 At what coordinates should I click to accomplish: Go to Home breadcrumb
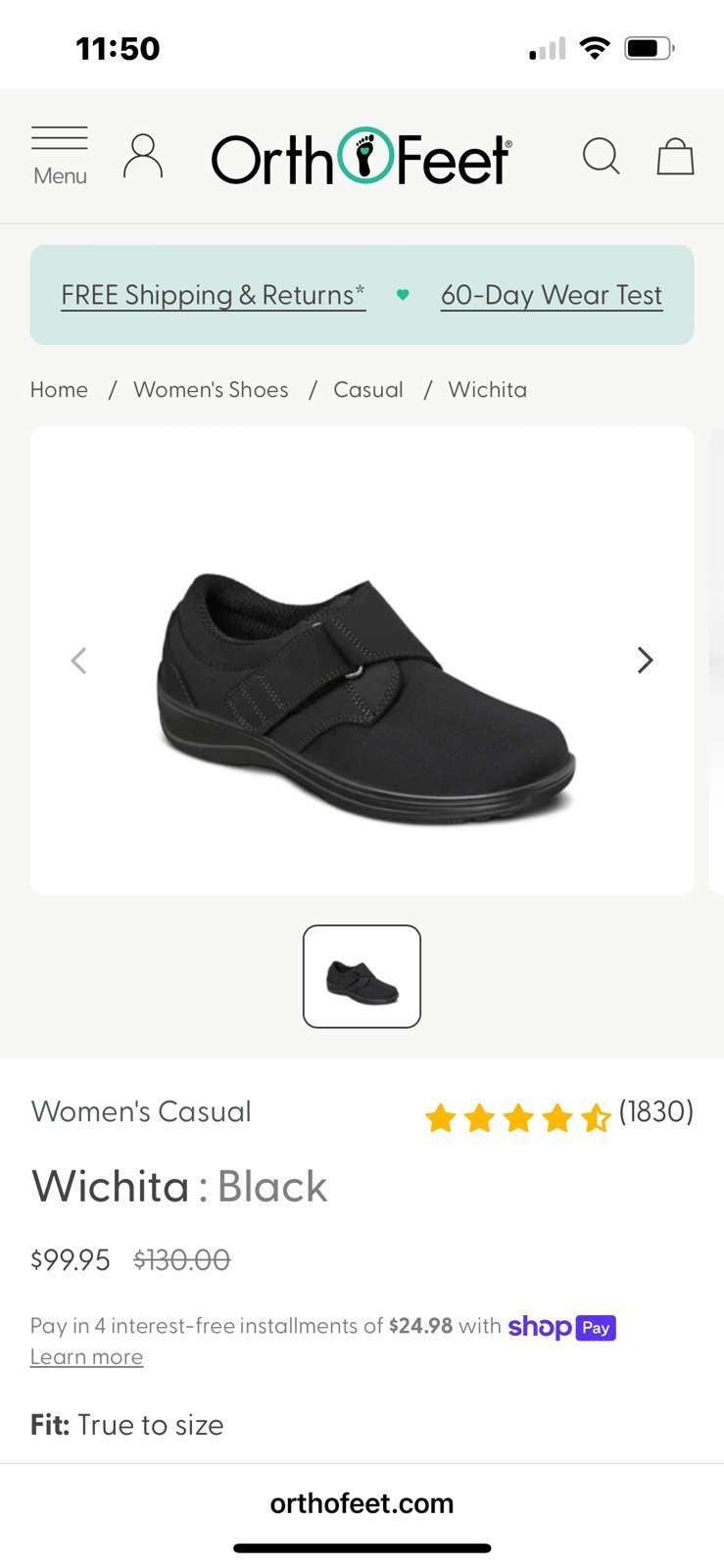click(x=59, y=390)
